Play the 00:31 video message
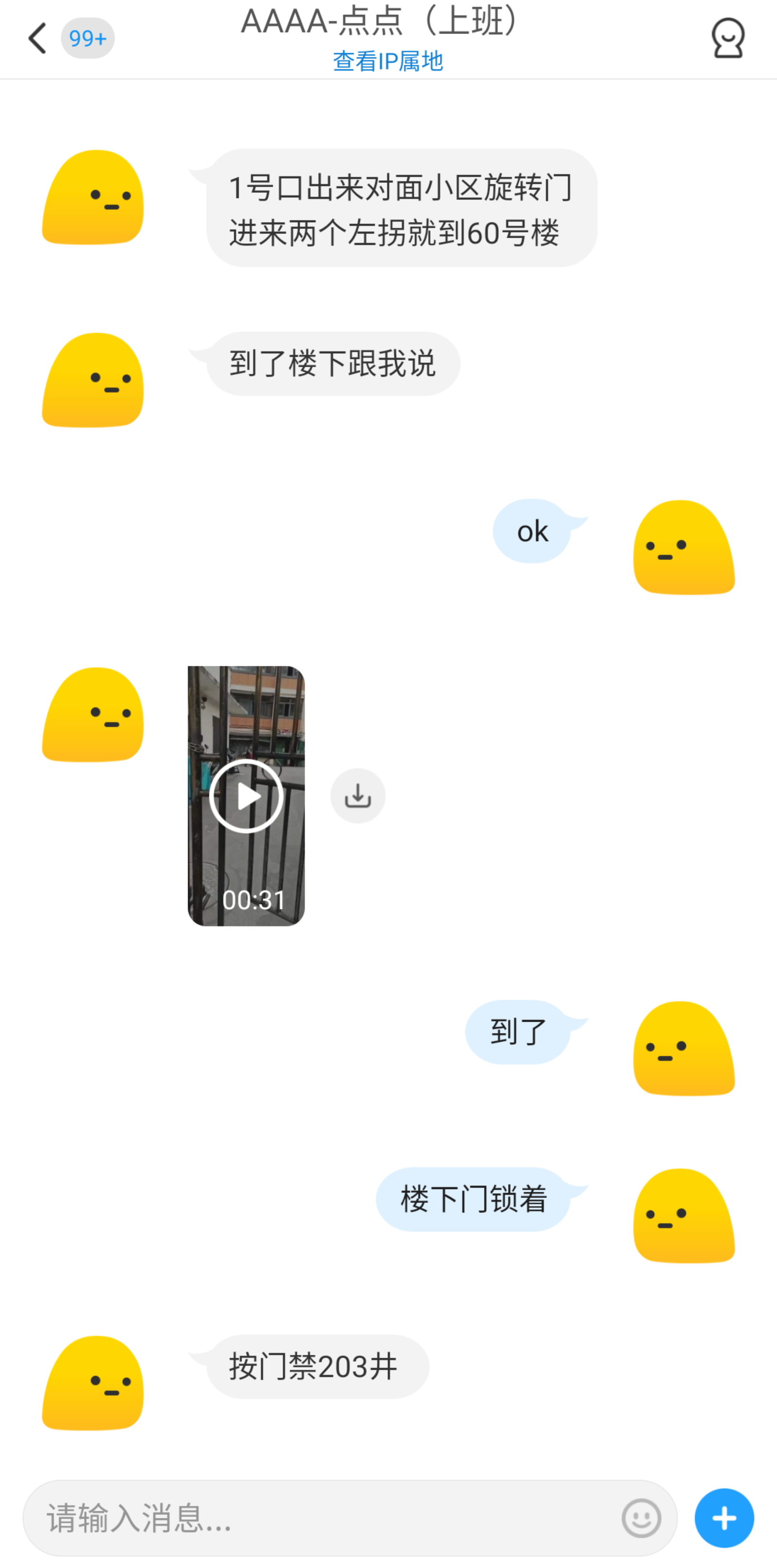777x1568 pixels. pyautogui.click(x=246, y=795)
